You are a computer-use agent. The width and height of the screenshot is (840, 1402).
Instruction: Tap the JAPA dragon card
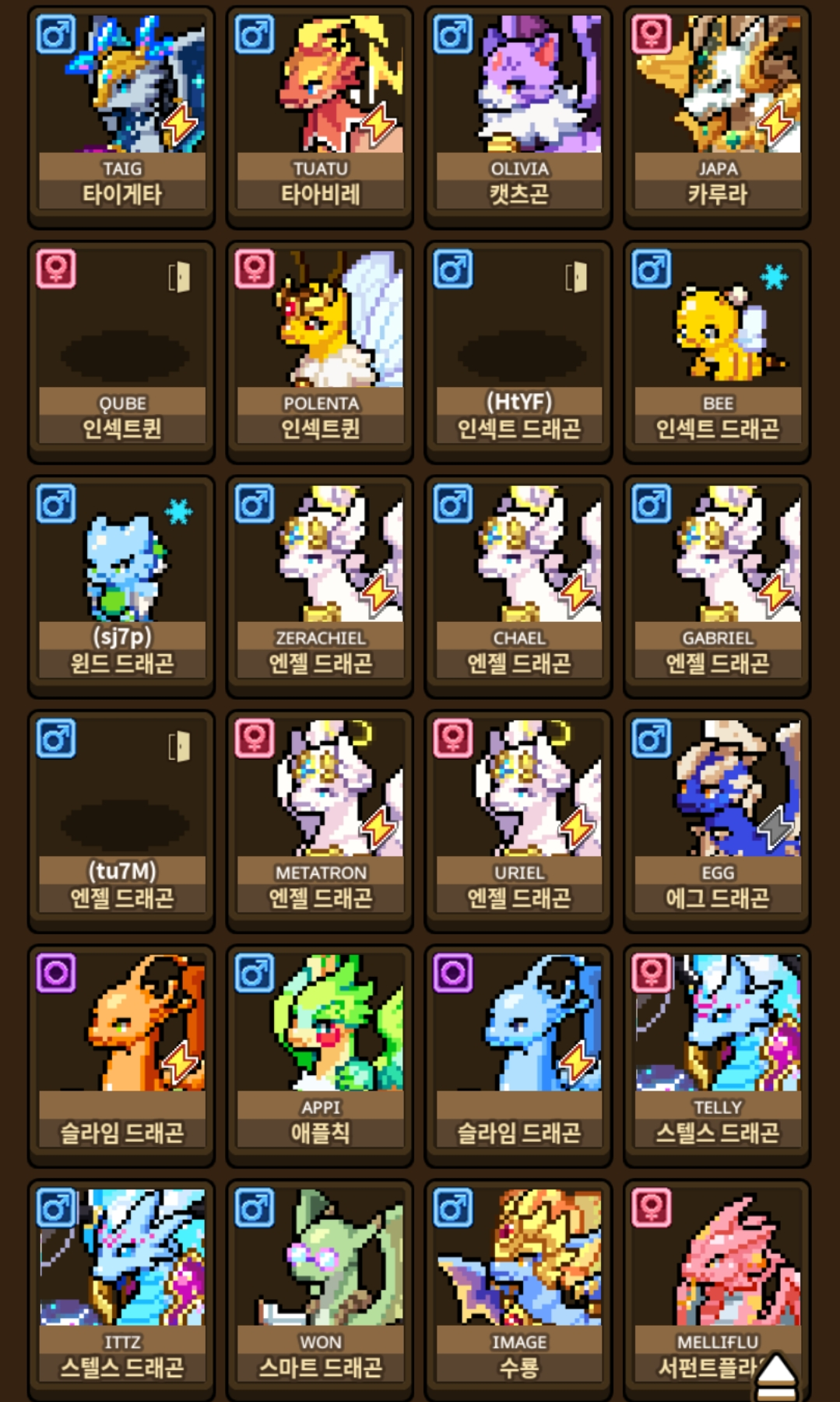tap(717, 116)
